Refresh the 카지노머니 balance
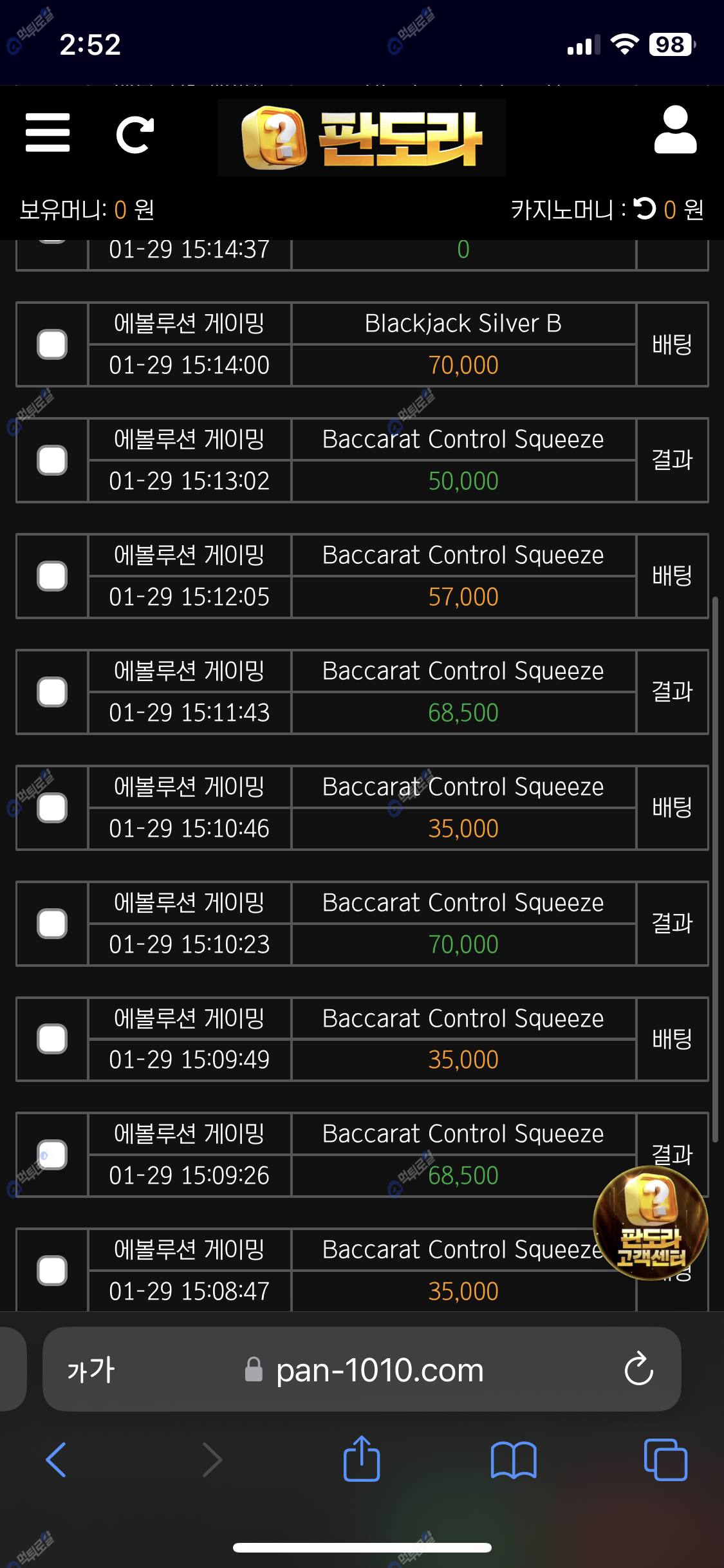Image resolution: width=724 pixels, height=1568 pixels. (x=644, y=209)
